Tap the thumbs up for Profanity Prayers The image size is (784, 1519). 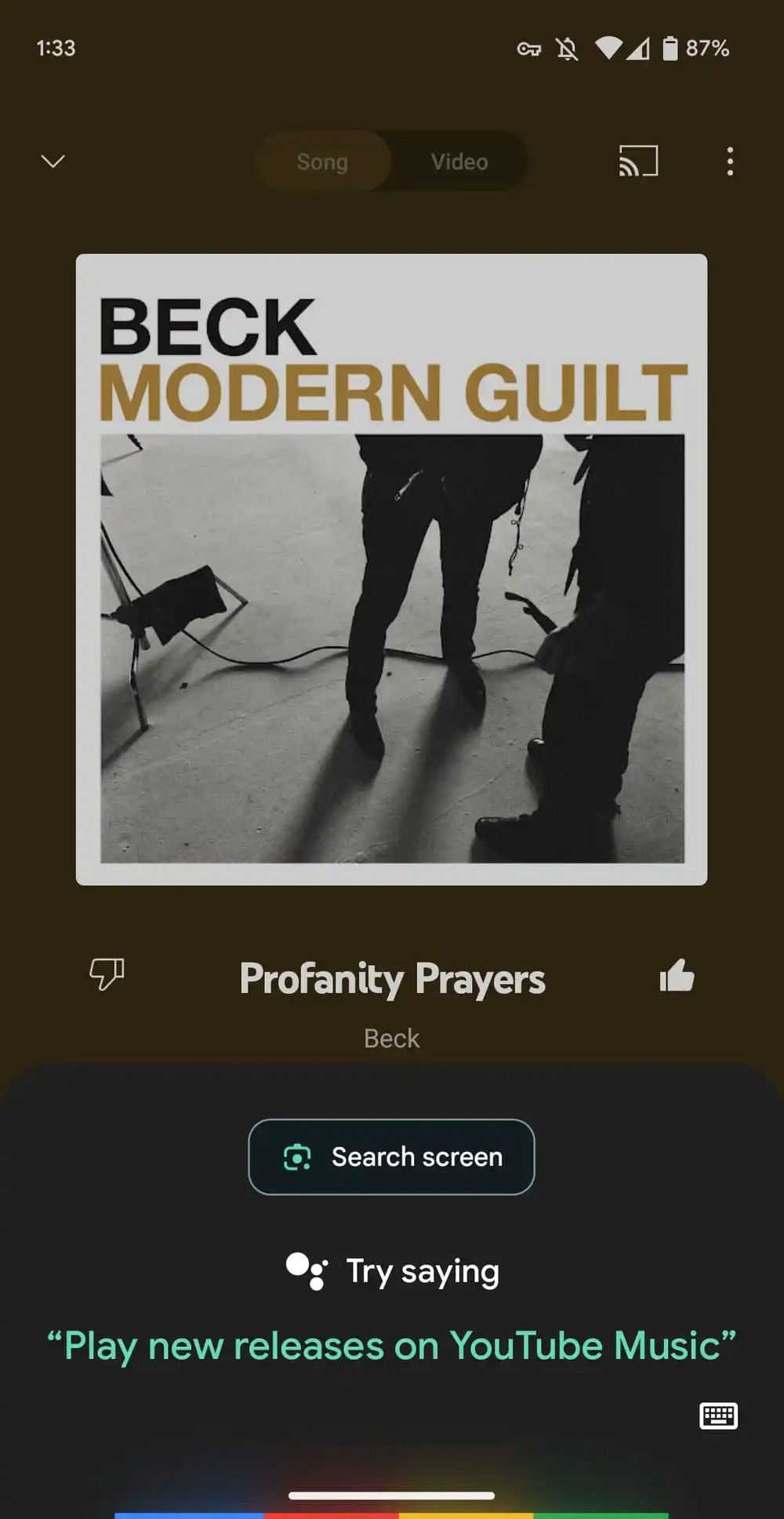677,976
